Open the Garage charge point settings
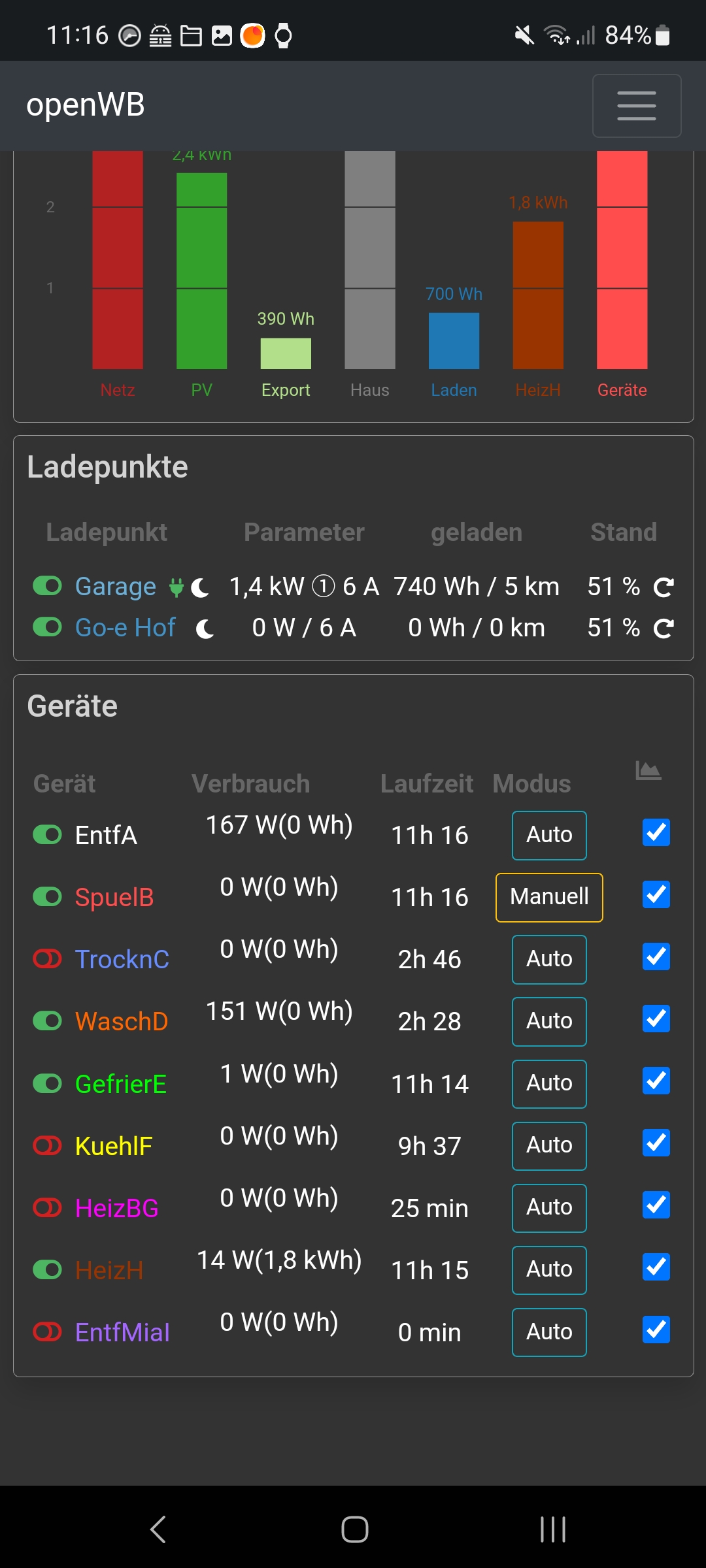The height and width of the screenshot is (1568, 706). click(116, 587)
